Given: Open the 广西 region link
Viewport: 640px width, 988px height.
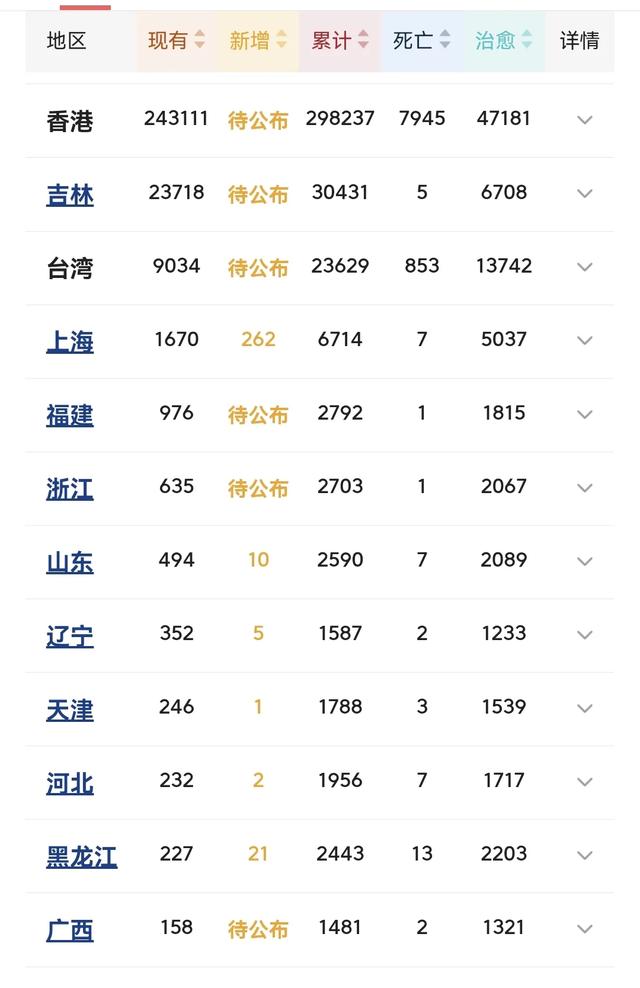Looking at the screenshot, I should [70, 930].
